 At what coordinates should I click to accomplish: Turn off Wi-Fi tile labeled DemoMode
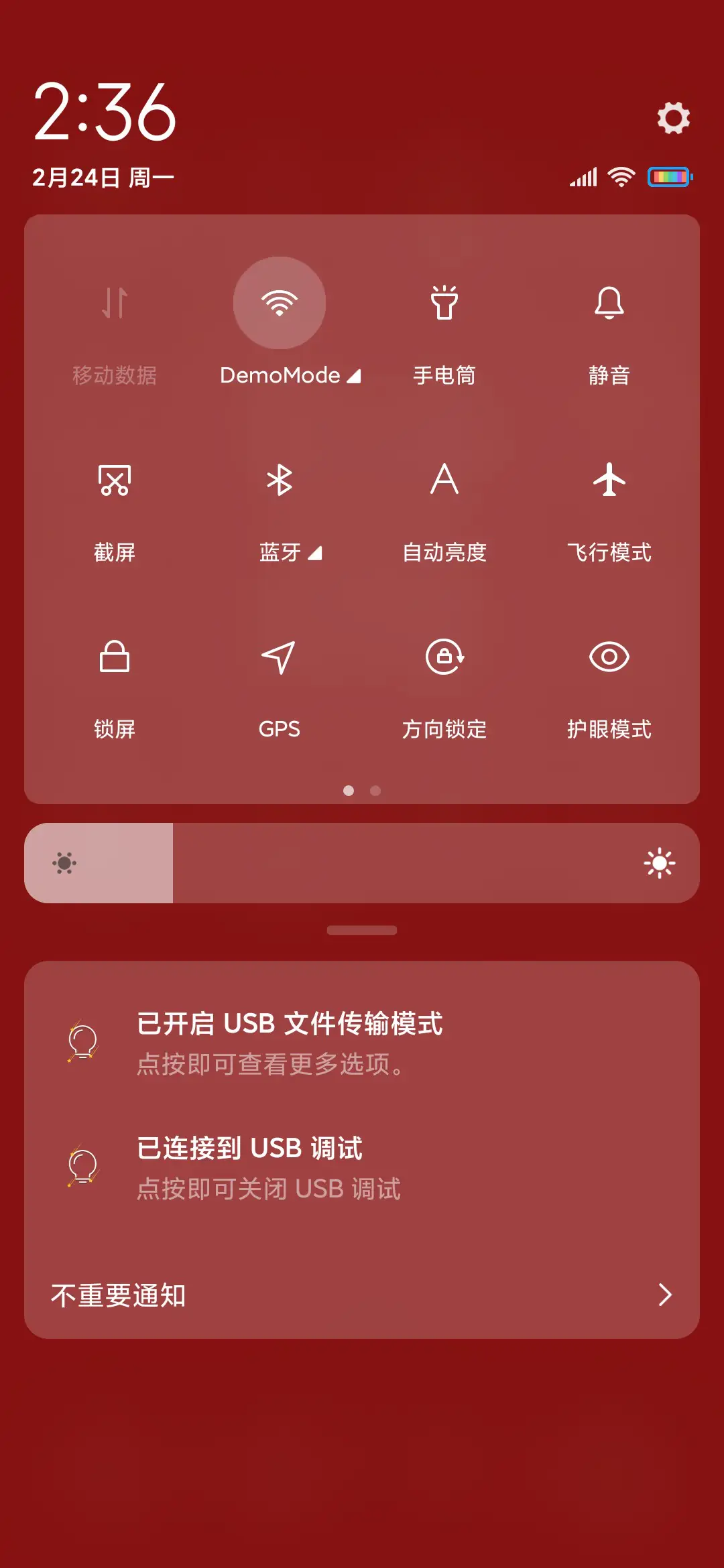pyautogui.click(x=280, y=304)
